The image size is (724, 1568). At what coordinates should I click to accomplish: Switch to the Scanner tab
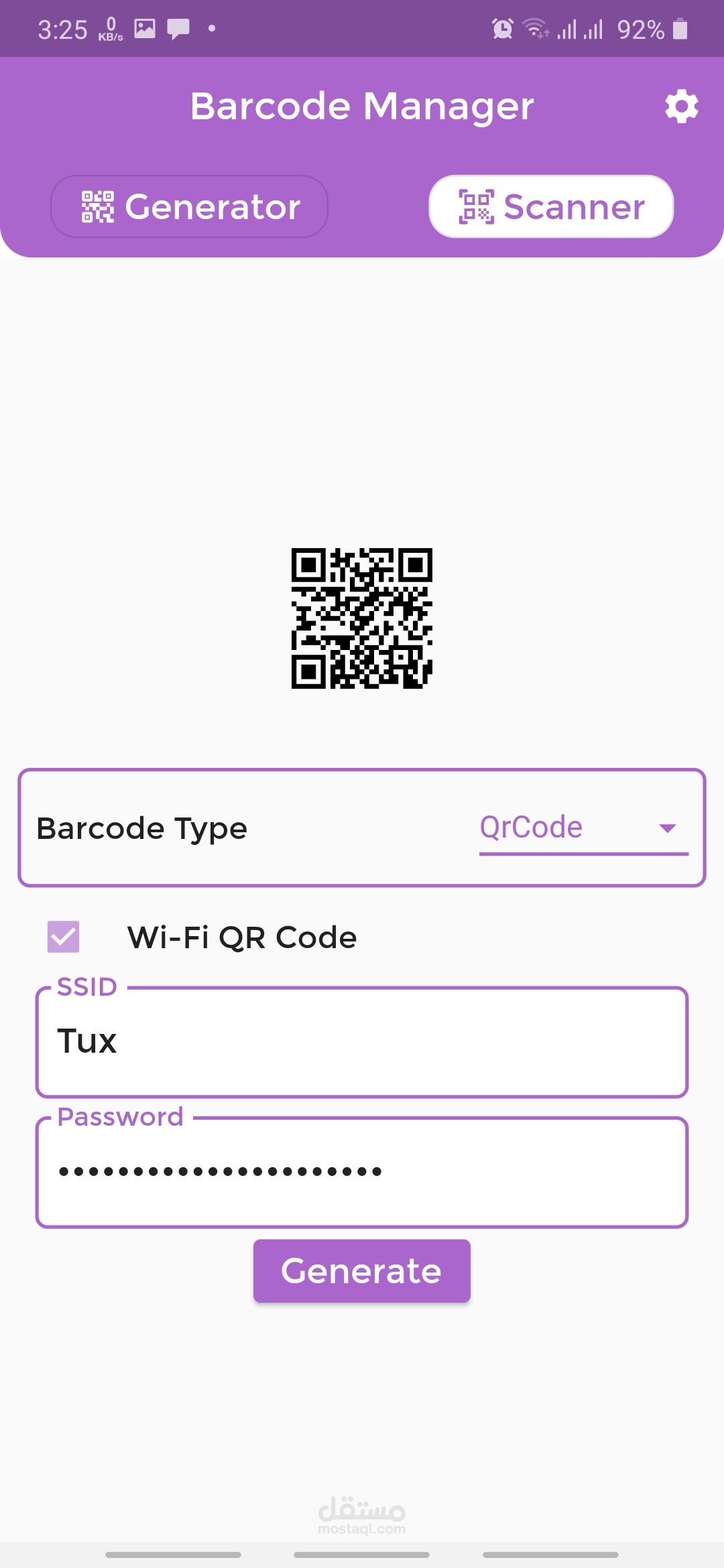pyautogui.click(x=551, y=206)
